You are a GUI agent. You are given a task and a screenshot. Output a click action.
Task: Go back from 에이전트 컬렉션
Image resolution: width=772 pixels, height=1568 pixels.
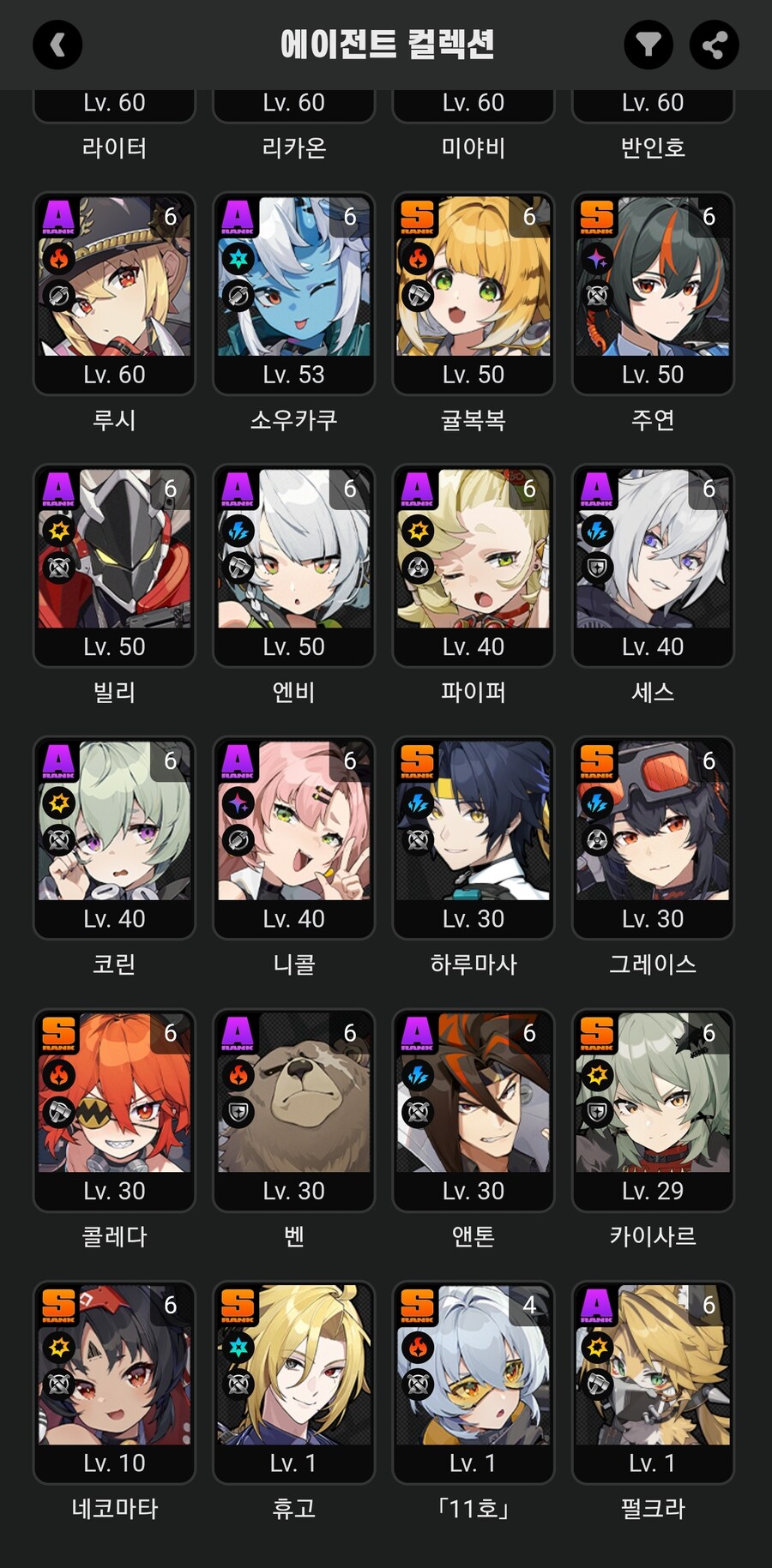click(x=57, y=45)
